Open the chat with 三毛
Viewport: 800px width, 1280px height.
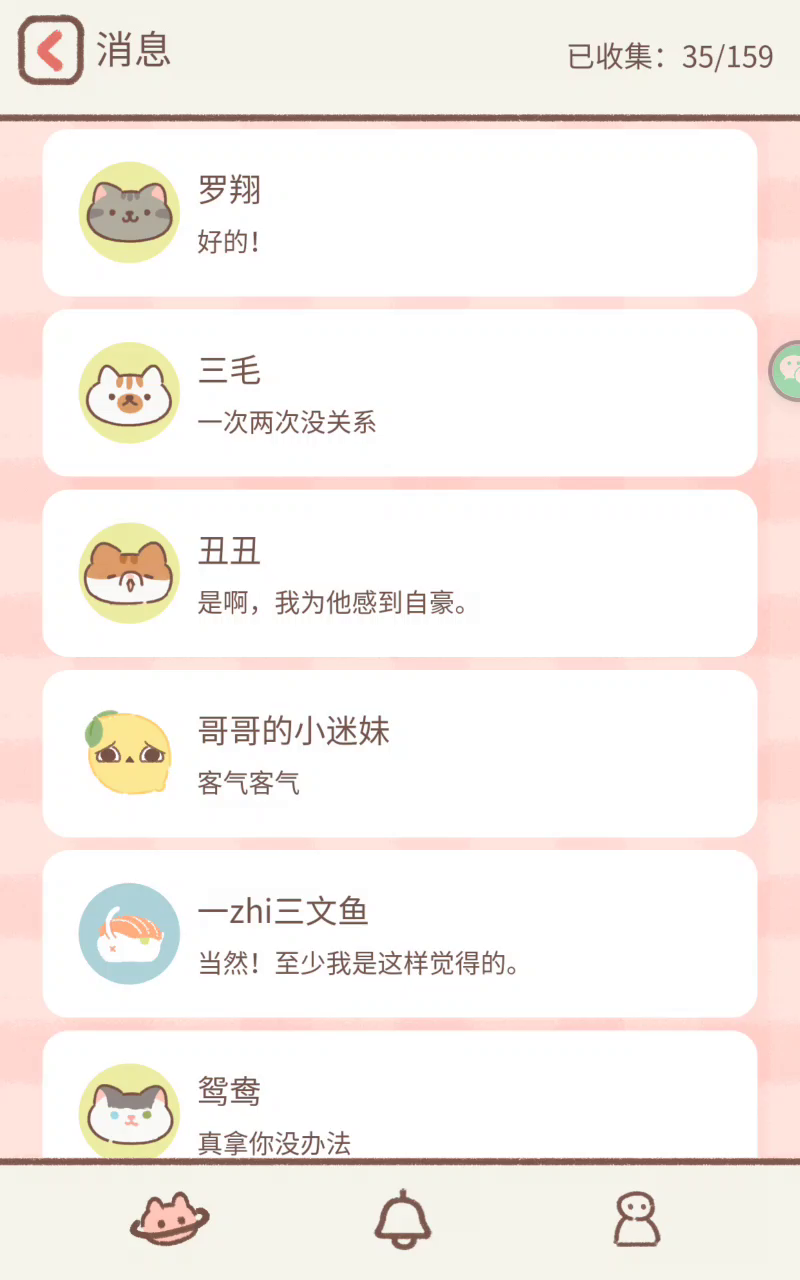[400, 393]
